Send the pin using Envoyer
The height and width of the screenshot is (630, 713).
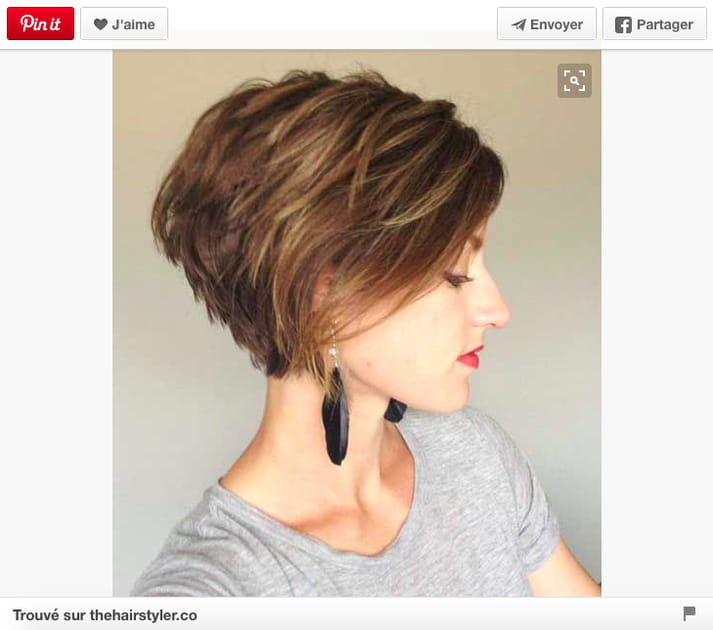tap(546, 24)
